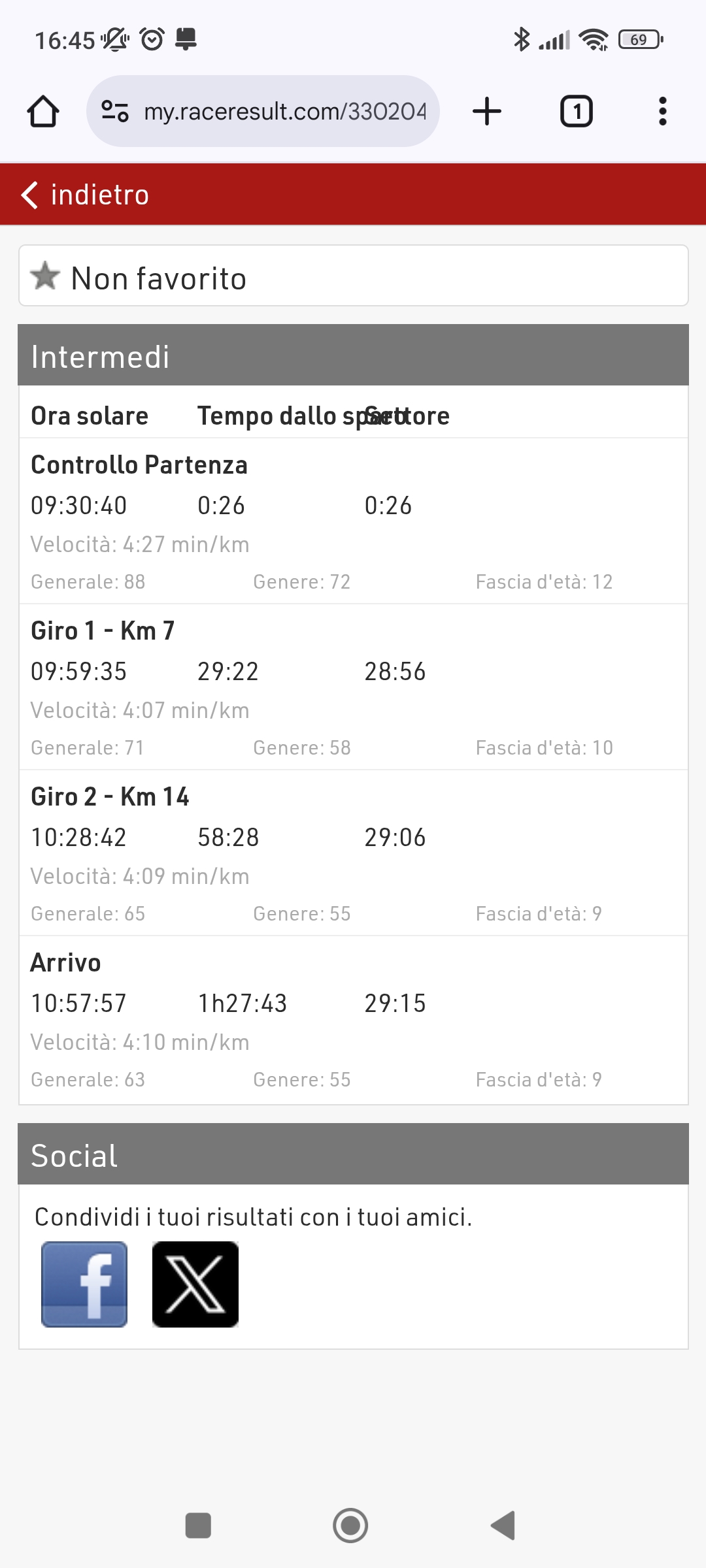Open a new browser tab
The width and height of the screenshot is (706, 1568).
coord(487,111)
